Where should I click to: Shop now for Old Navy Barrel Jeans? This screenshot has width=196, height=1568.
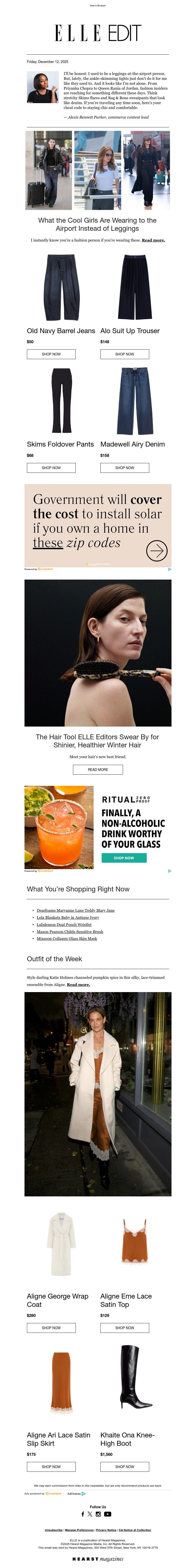51,354
